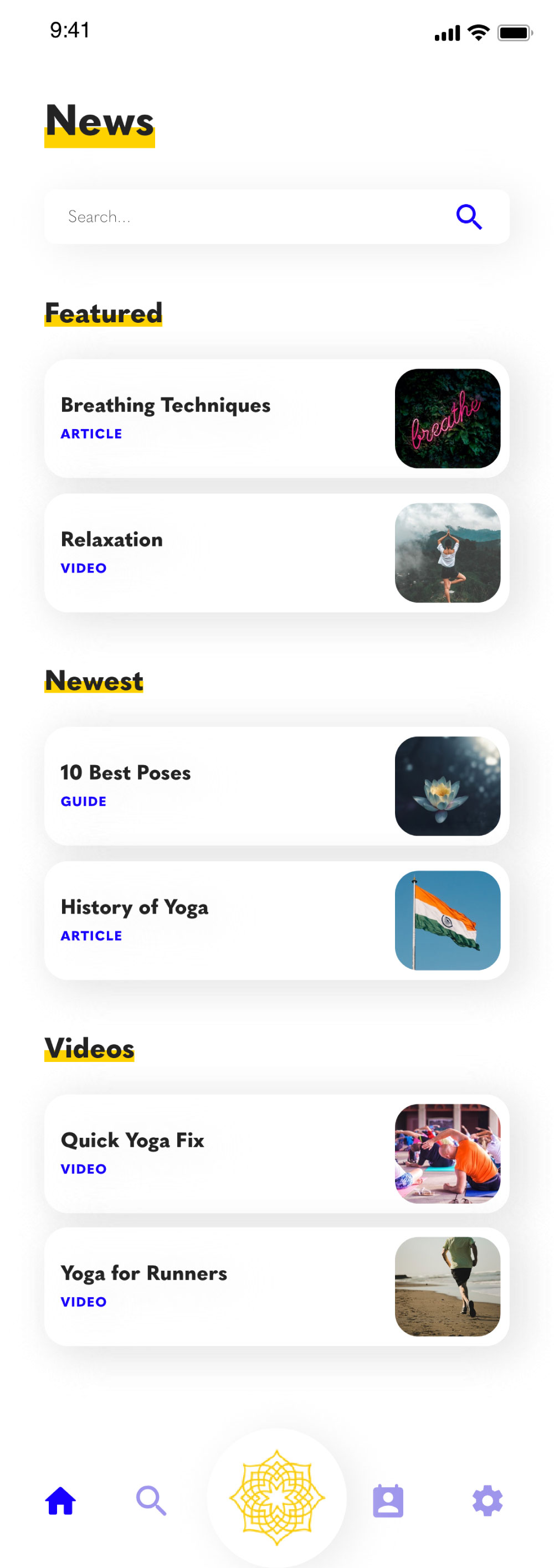
Task: Open the Yoga for Runners video
Action: tap(276, 1286)
